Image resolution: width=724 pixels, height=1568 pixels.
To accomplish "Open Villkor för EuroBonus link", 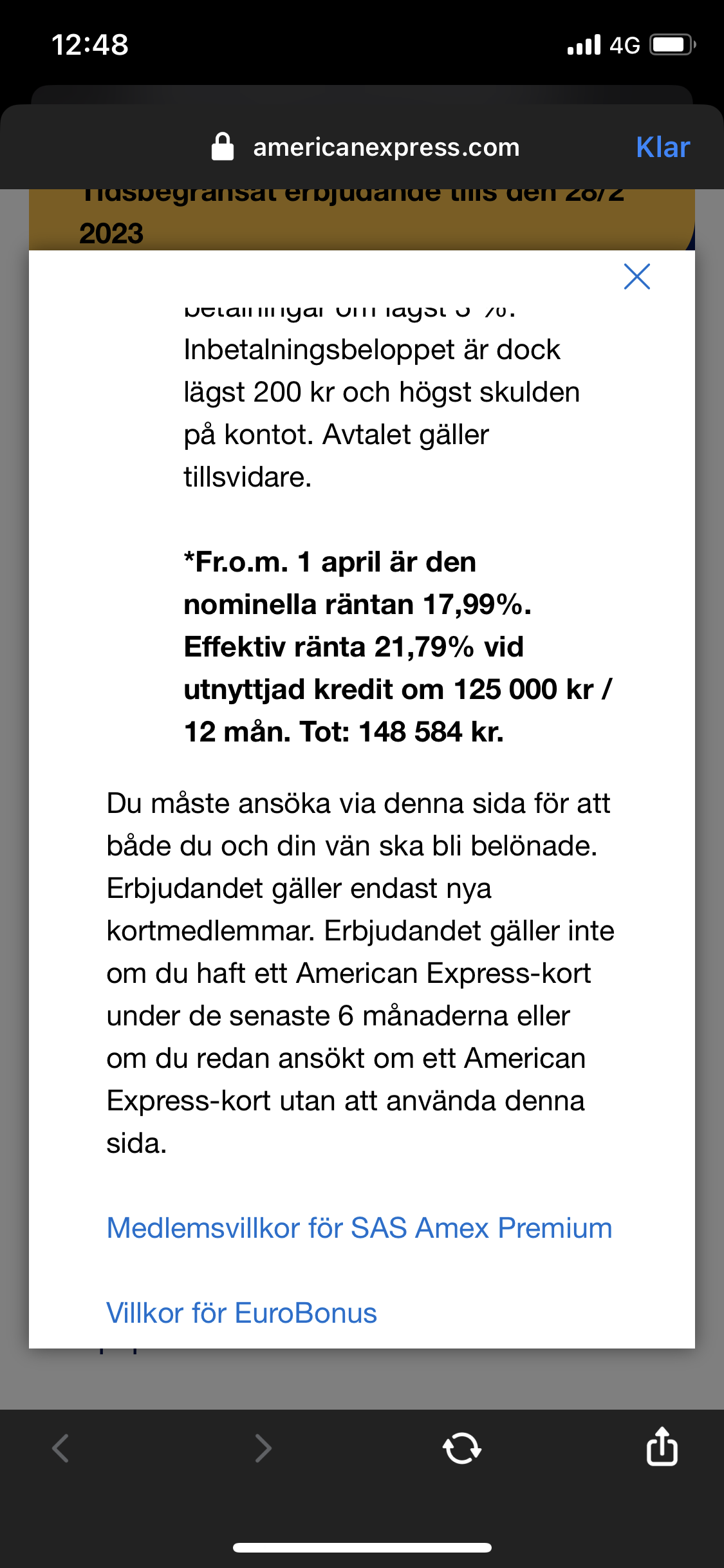I will (x=241, y=1313).
